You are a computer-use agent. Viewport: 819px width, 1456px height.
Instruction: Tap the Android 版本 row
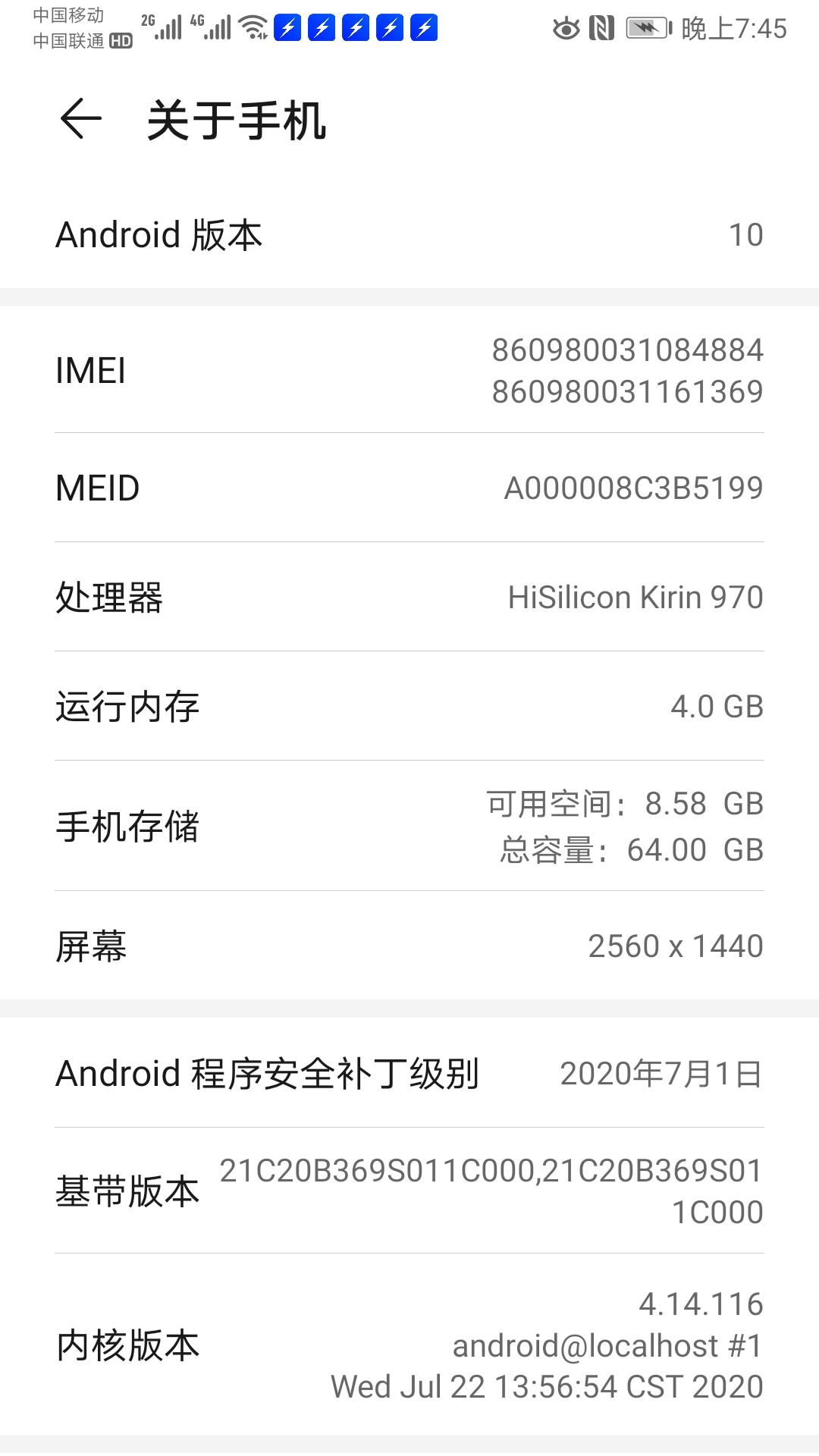[x=409, y=235]
